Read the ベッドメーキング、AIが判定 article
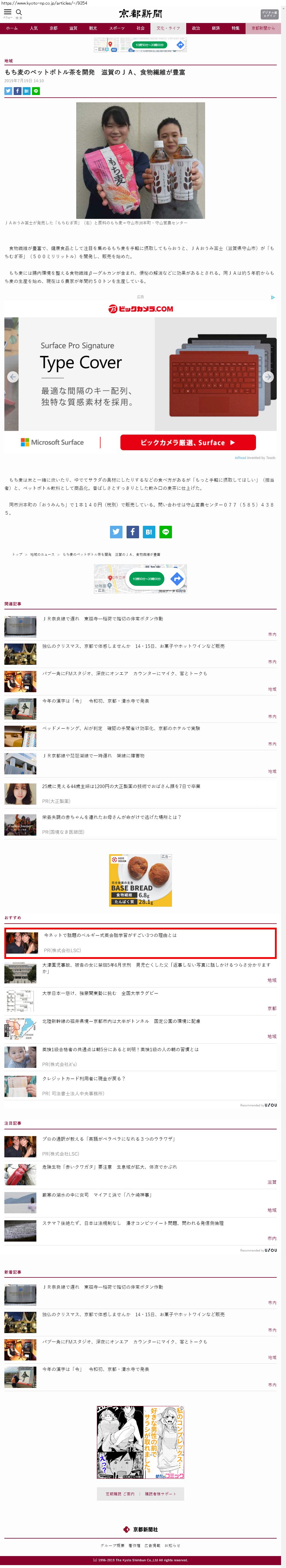The height and width of the screenshot is (1568, 286). [121, 728]
